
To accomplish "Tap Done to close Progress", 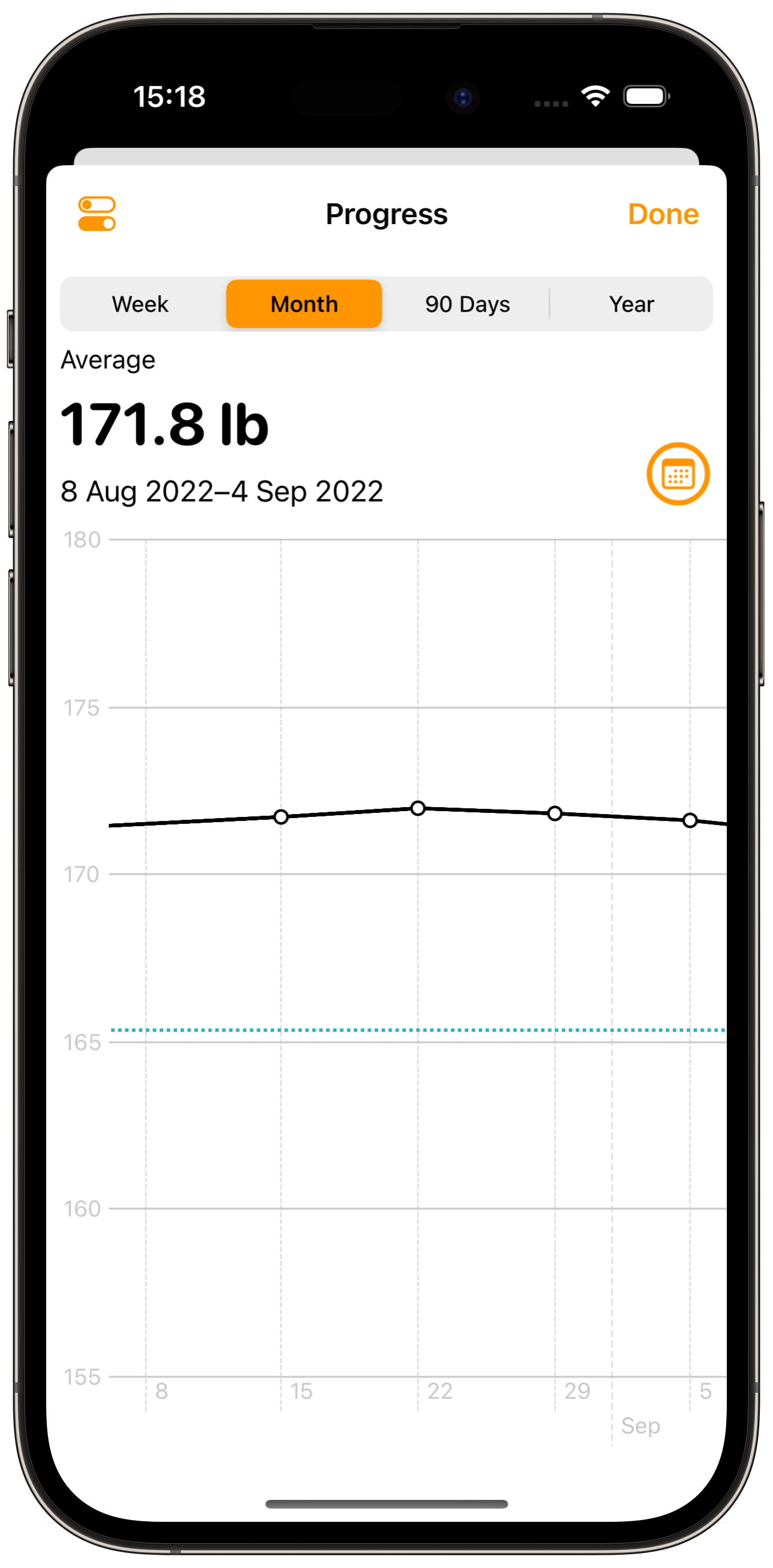I will point(663,214).
